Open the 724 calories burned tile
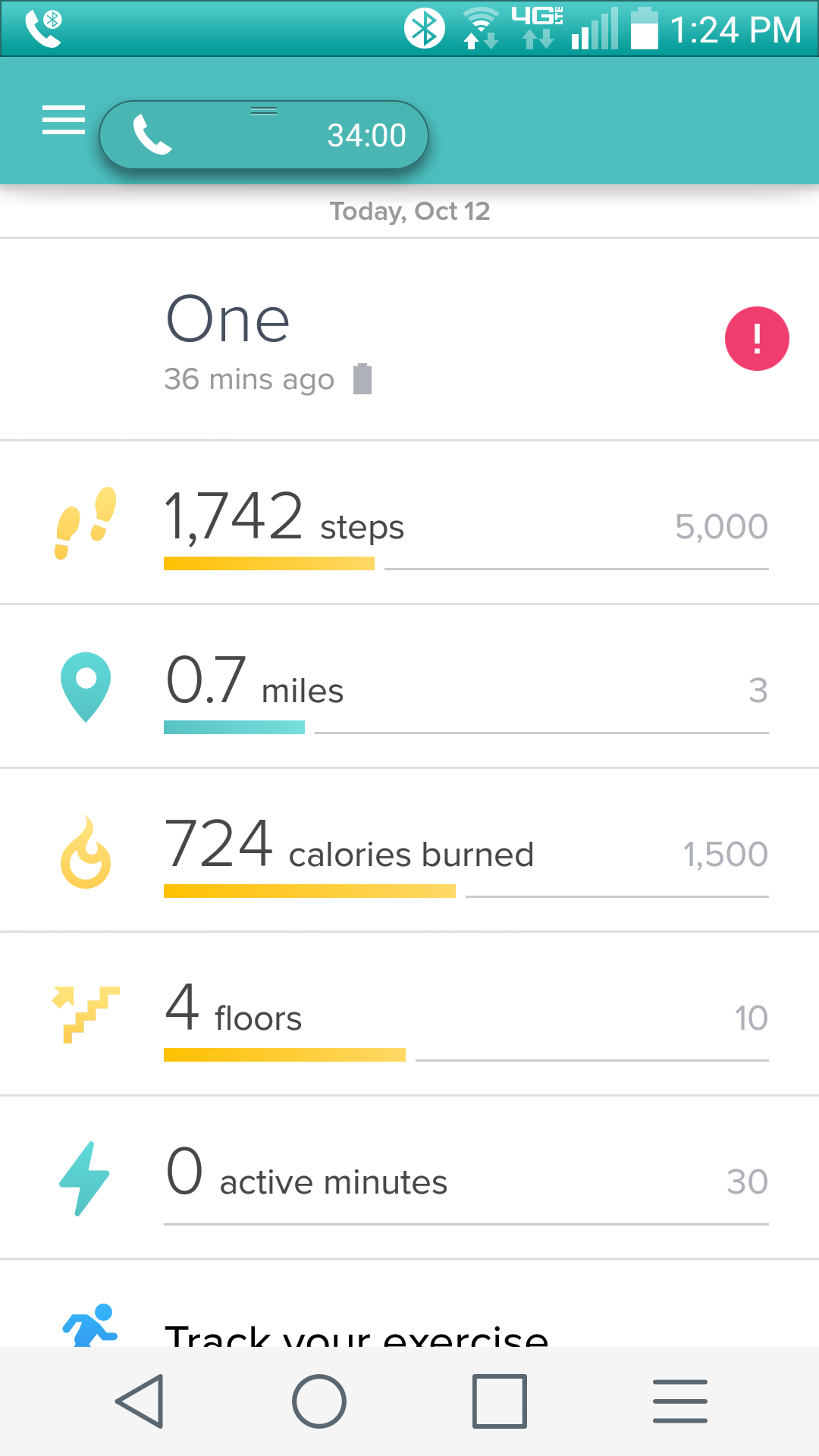The image size is (819, 1456). (409, 851)
